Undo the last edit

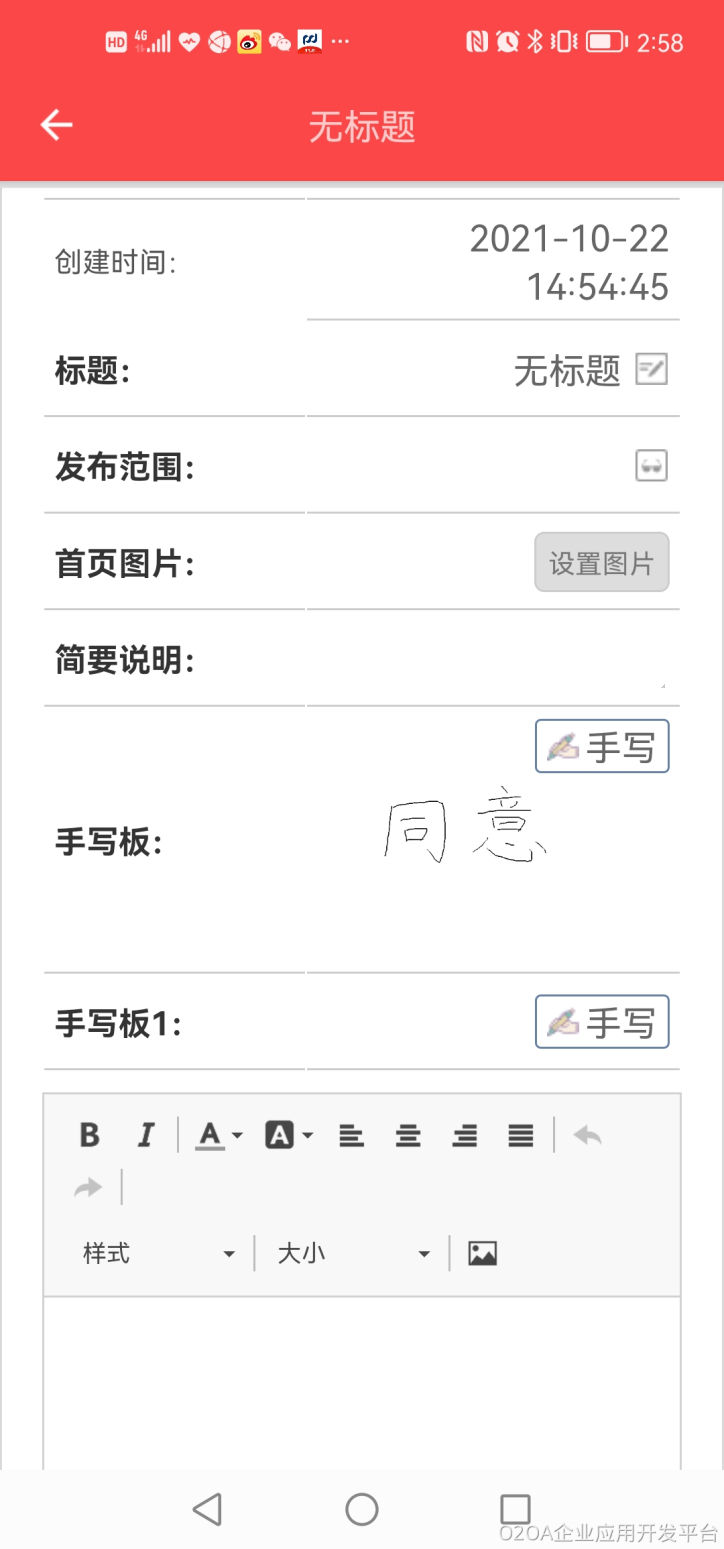(x=588, y=1135)
